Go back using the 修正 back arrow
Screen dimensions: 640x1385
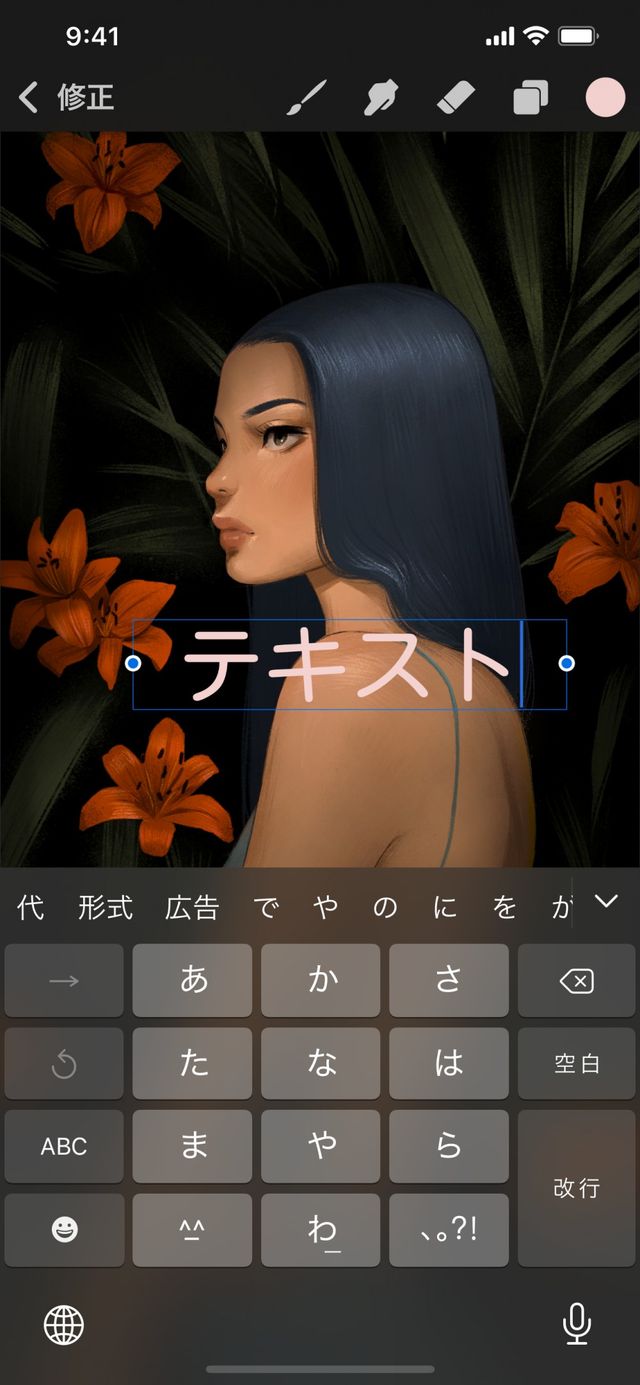click(28, 98)
